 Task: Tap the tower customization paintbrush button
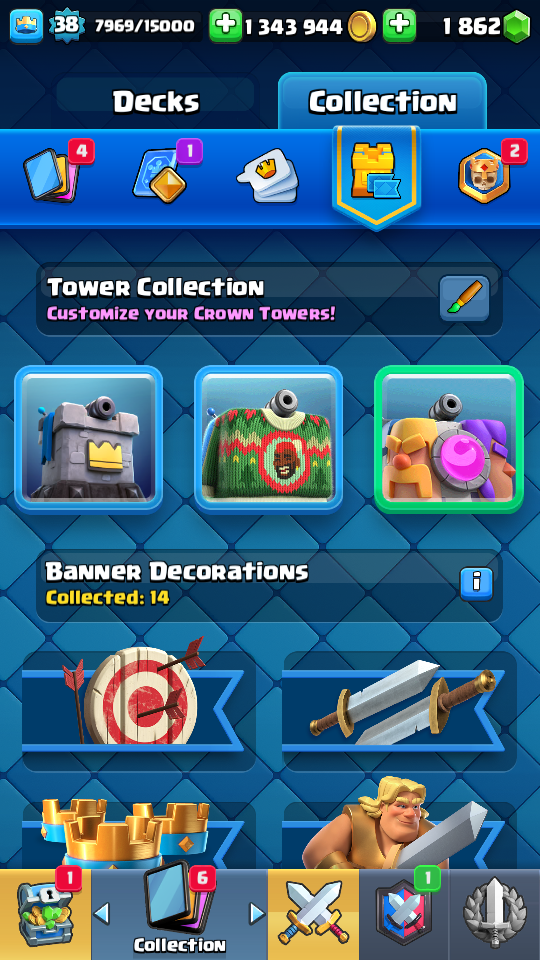(x=465, y=299)
